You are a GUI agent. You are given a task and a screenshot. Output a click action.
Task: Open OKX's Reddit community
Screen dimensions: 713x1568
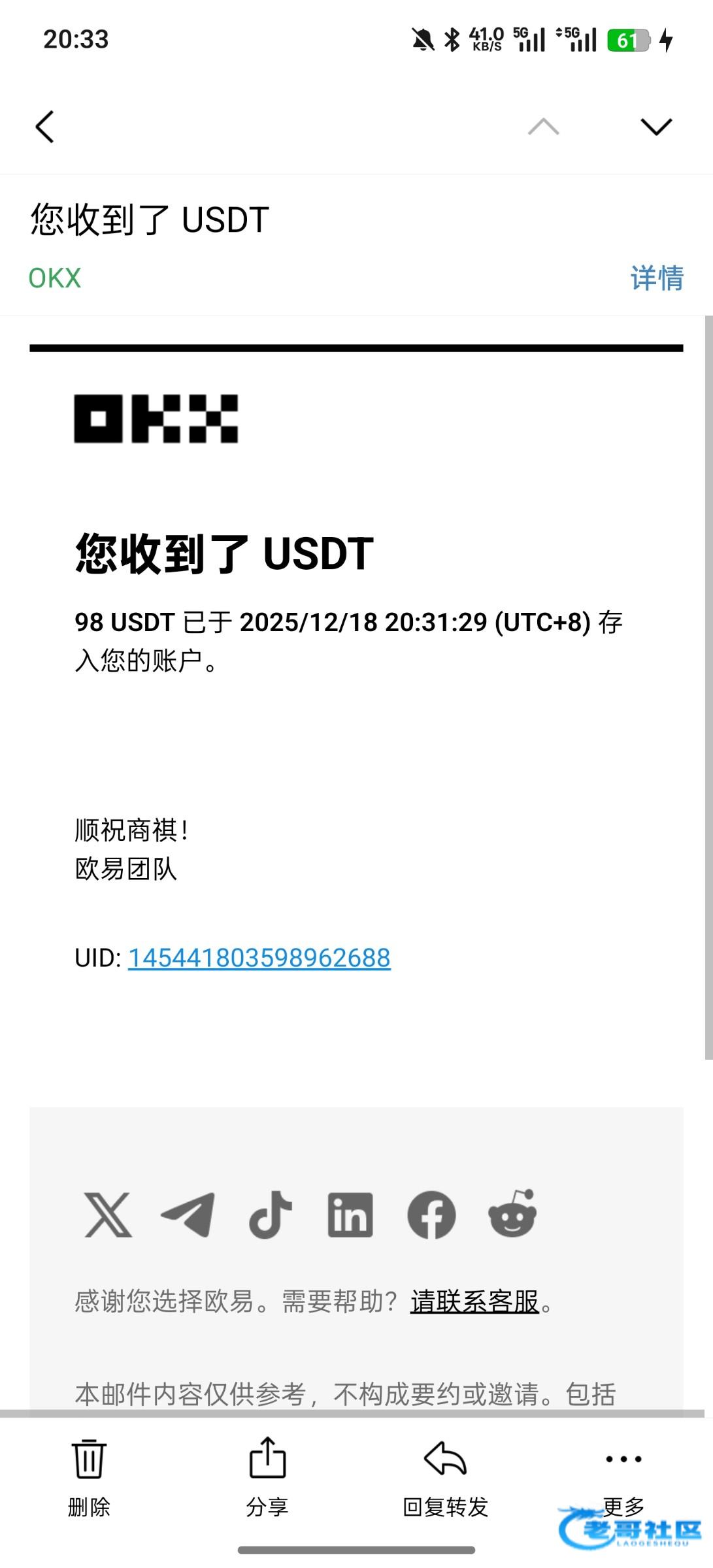coord(512,1215)
